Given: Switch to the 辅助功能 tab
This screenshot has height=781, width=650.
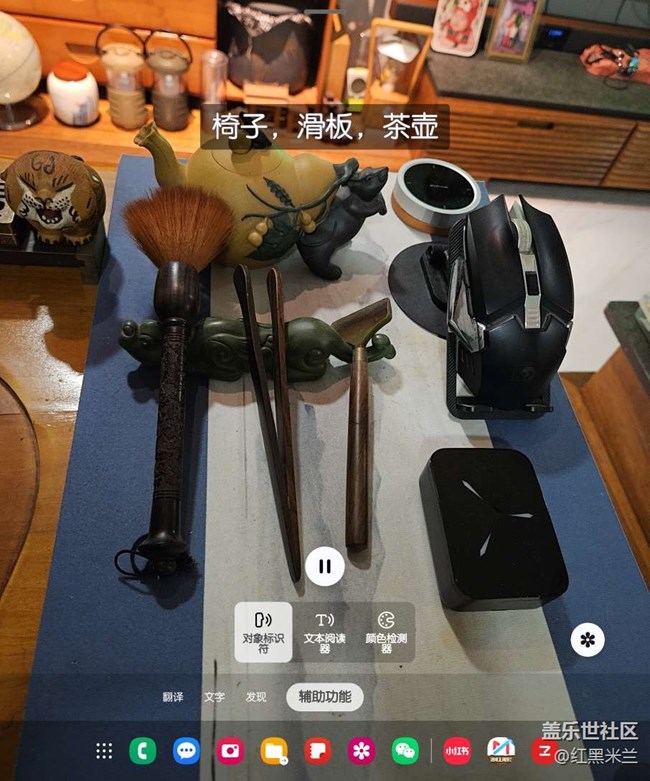Looking at the screenshot, I should tap(324, 697).
